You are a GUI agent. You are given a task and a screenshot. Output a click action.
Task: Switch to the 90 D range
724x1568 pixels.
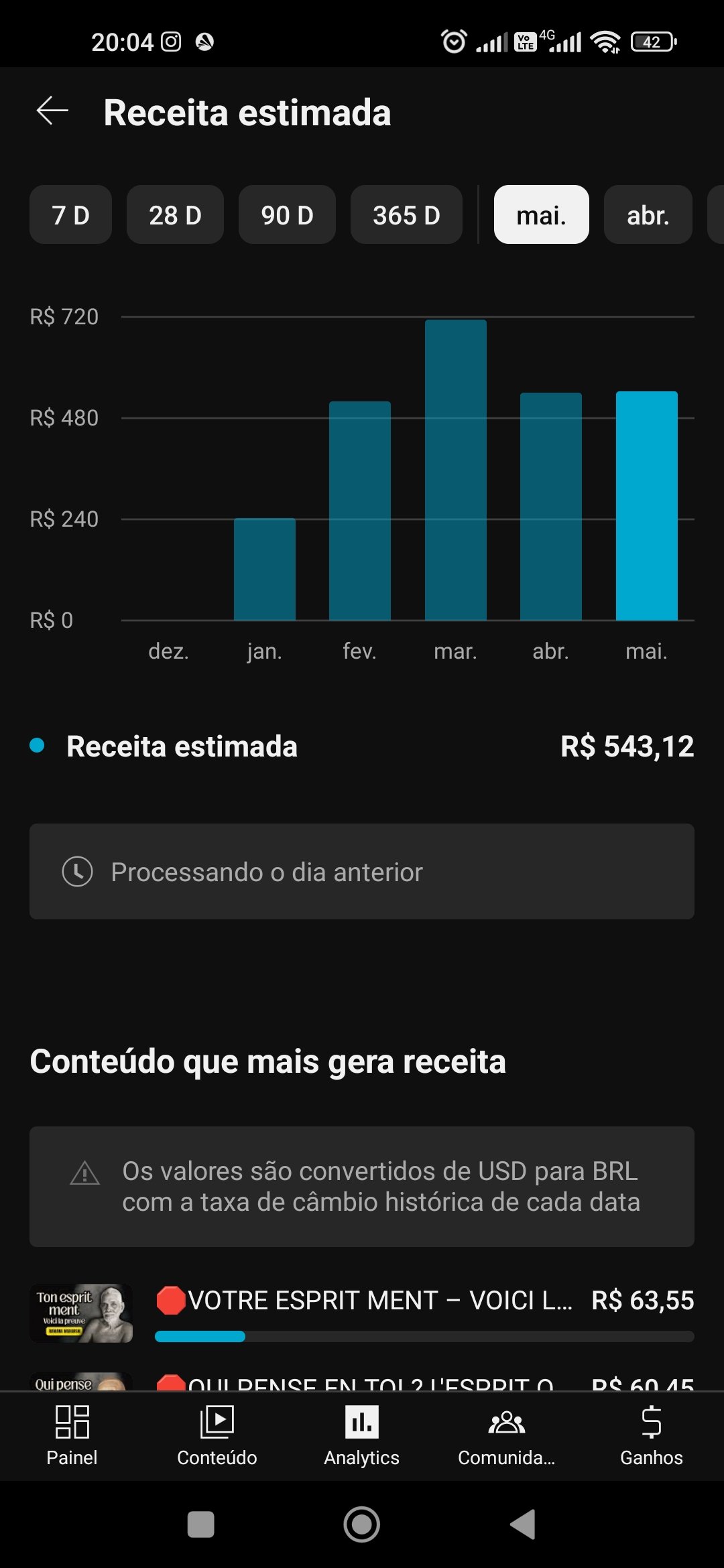click(x=287, y=215)
